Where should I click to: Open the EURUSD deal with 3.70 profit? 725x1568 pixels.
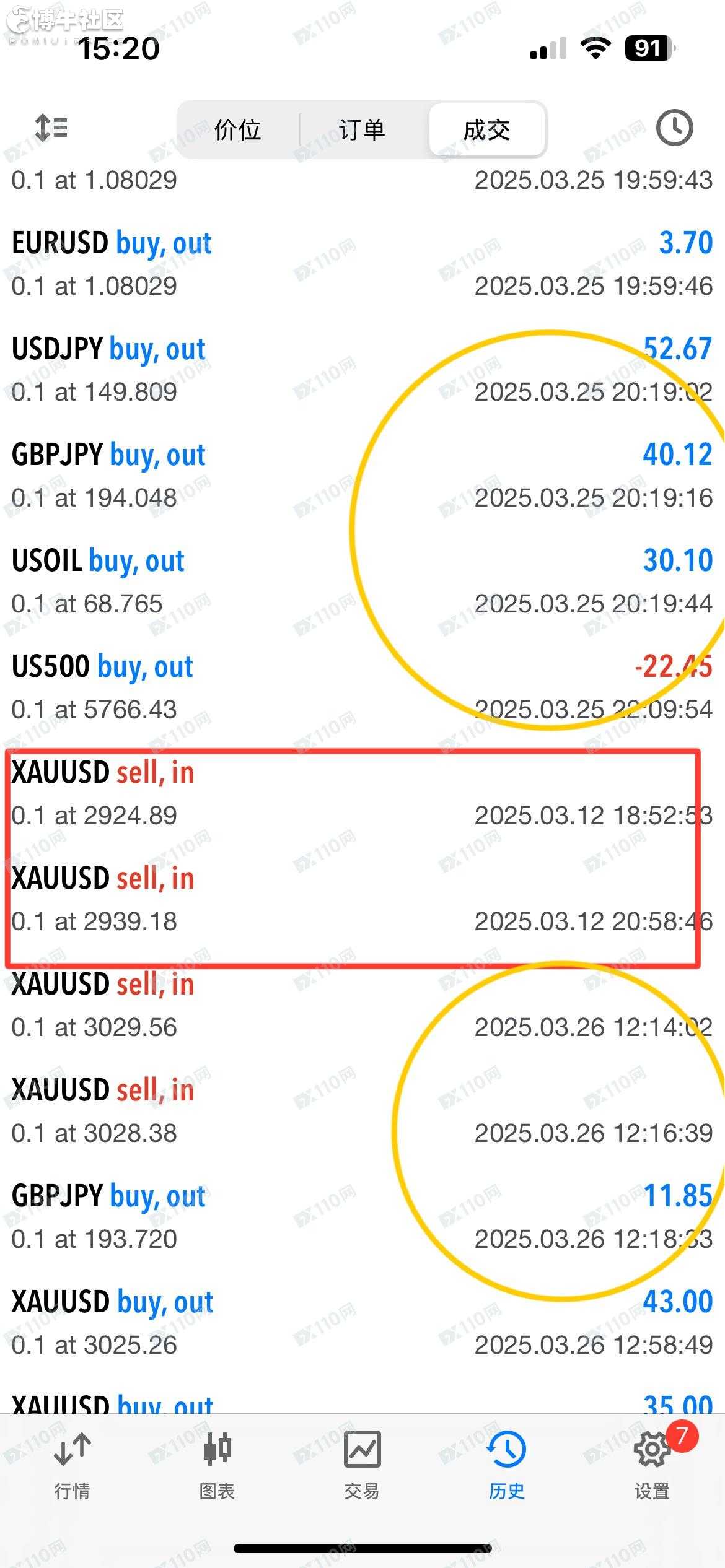tap(362, 264)
